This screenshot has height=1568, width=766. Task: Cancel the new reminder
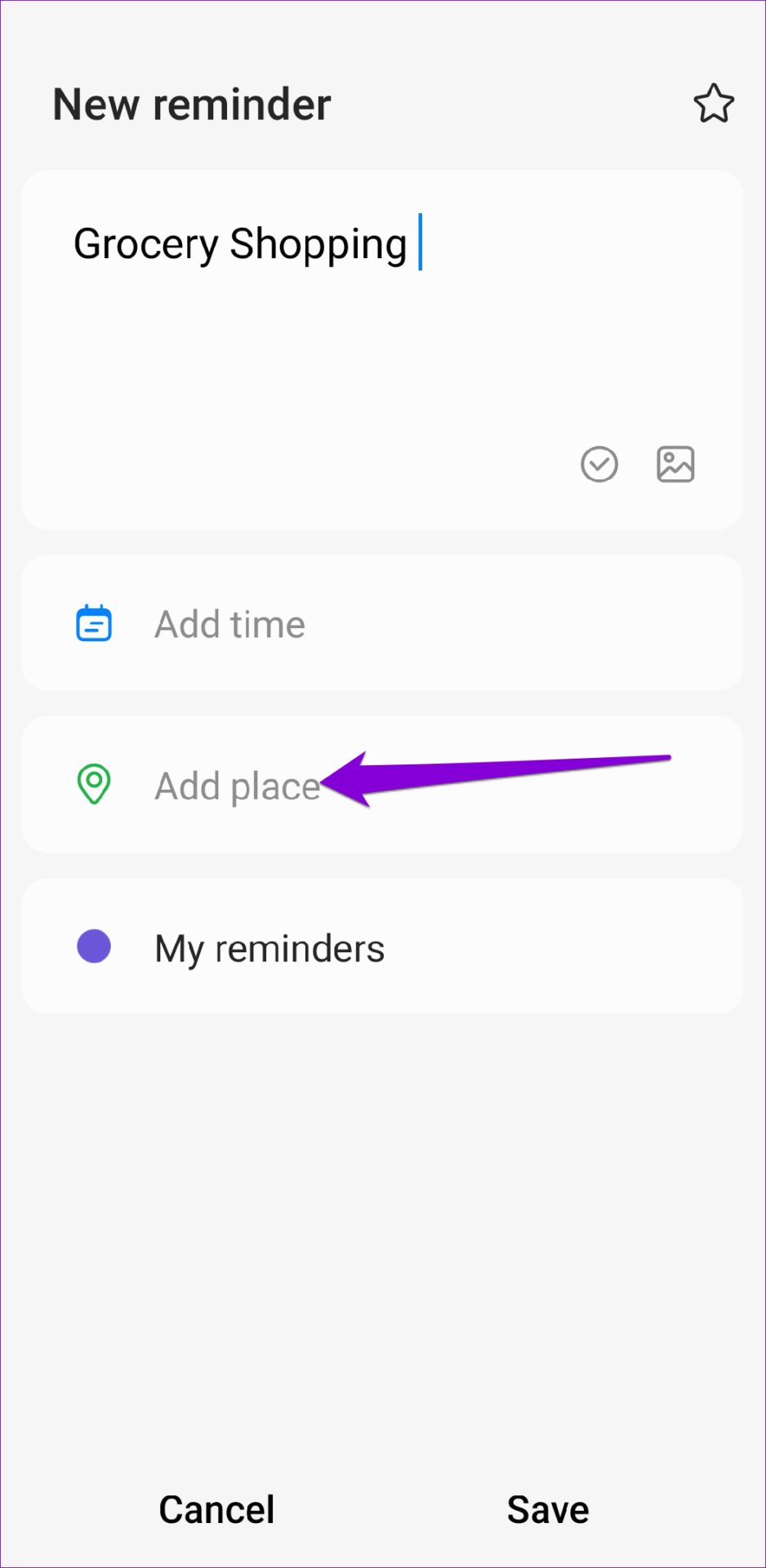[x=216, y=1509]
